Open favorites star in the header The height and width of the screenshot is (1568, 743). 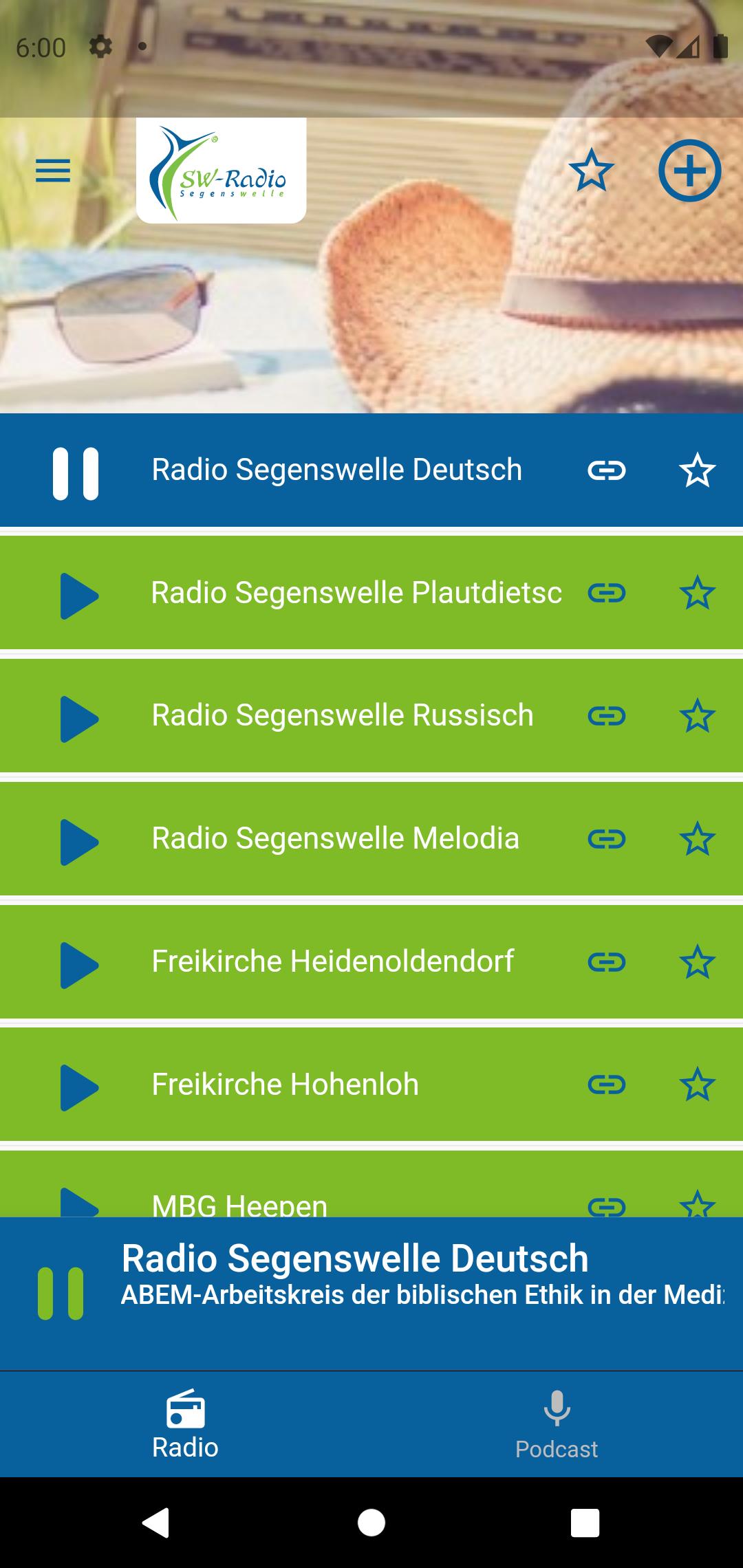(x=591, y=171)
